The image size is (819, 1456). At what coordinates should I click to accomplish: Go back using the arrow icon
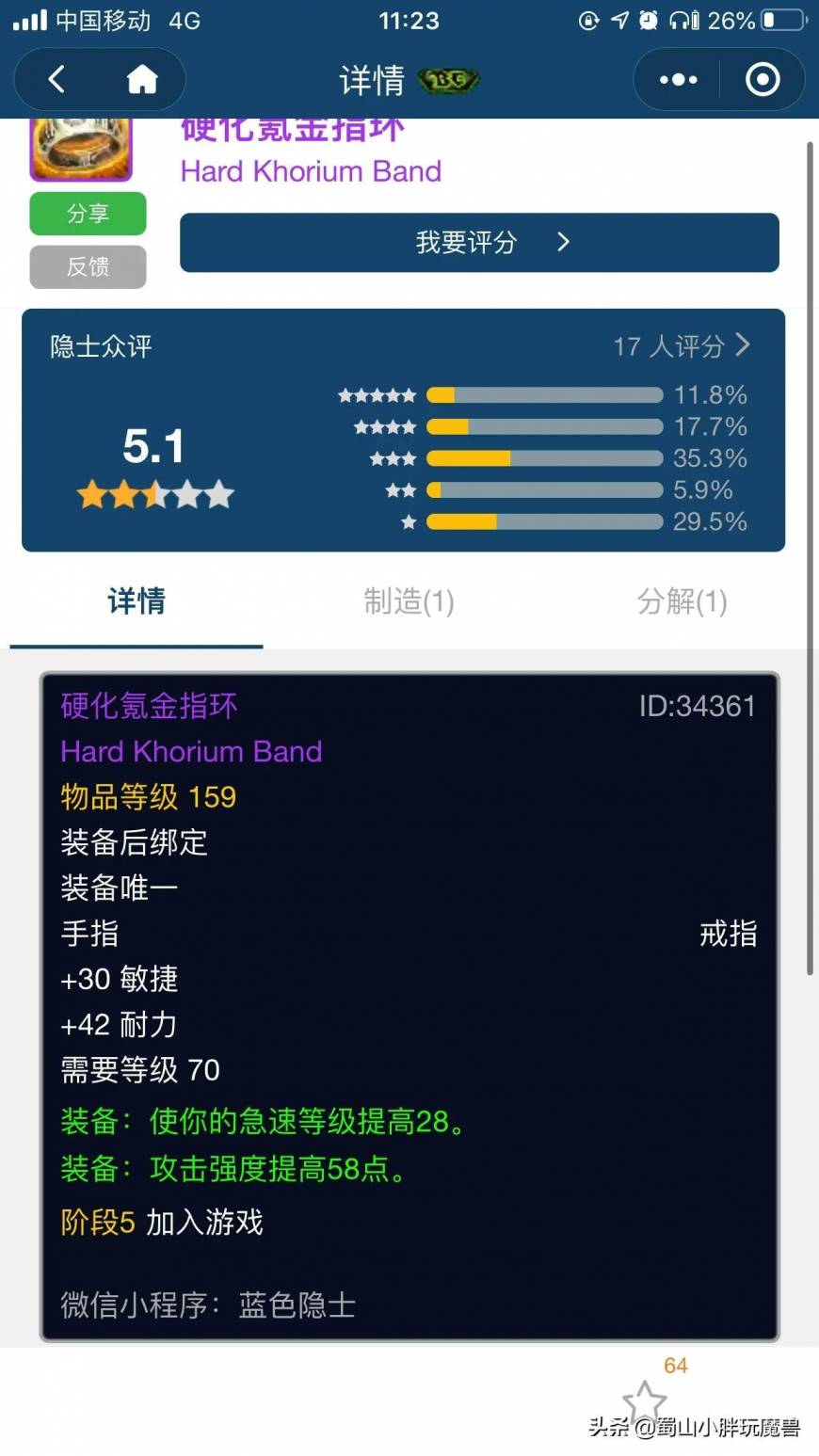pos(57,80)
